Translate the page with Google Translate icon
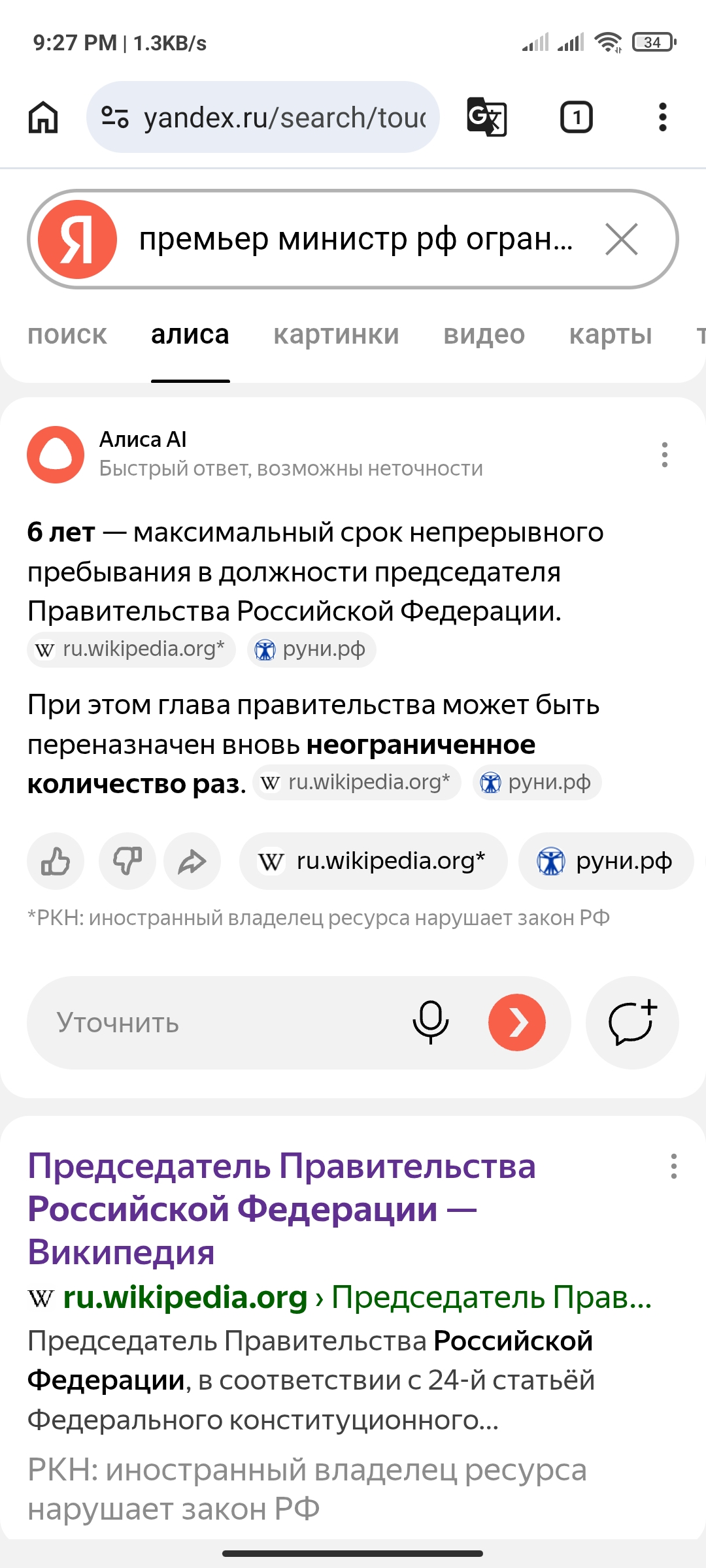706x1568 pixels. [487, 118]
